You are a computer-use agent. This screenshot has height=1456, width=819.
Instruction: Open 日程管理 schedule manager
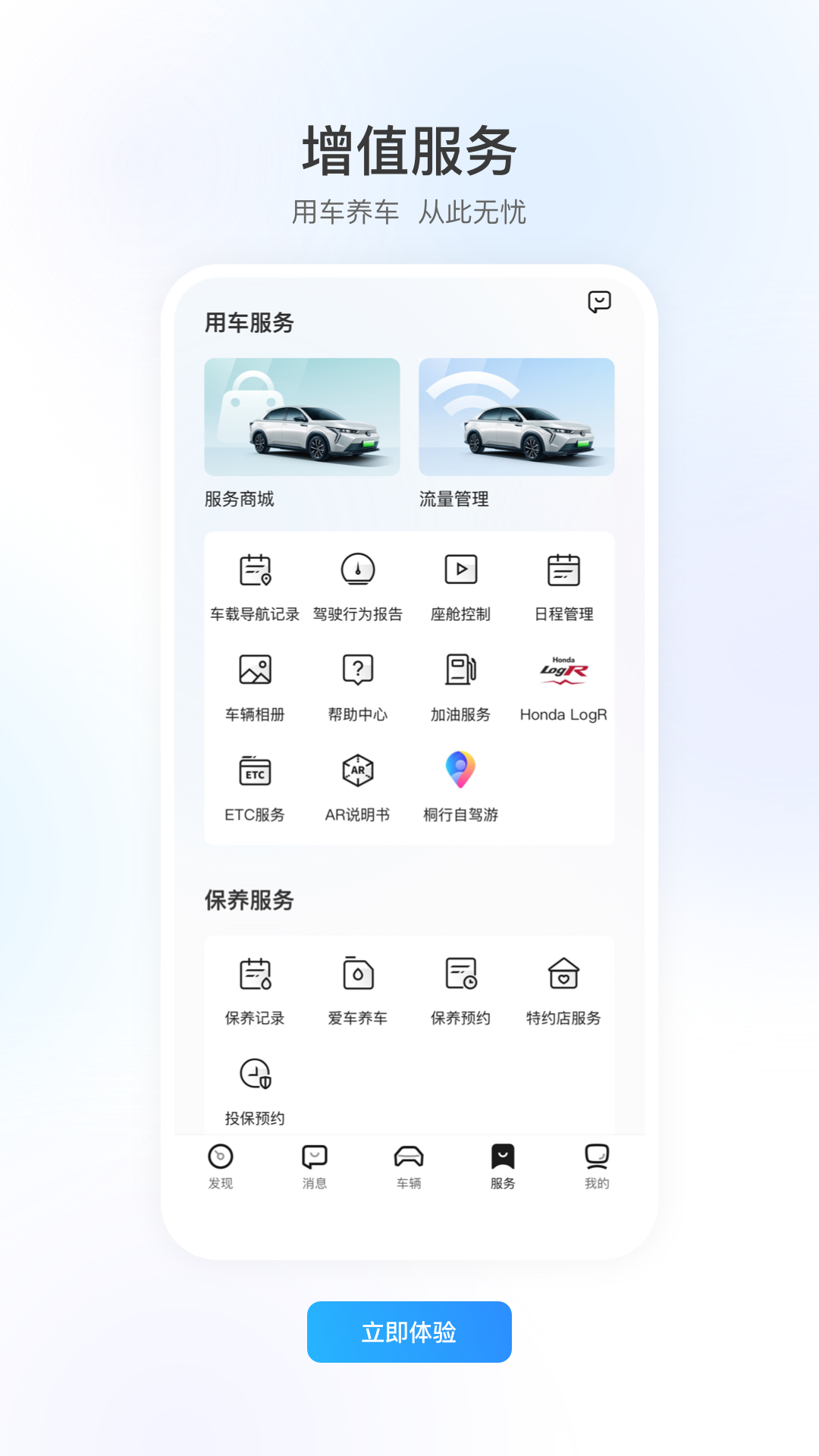(563, 585)
